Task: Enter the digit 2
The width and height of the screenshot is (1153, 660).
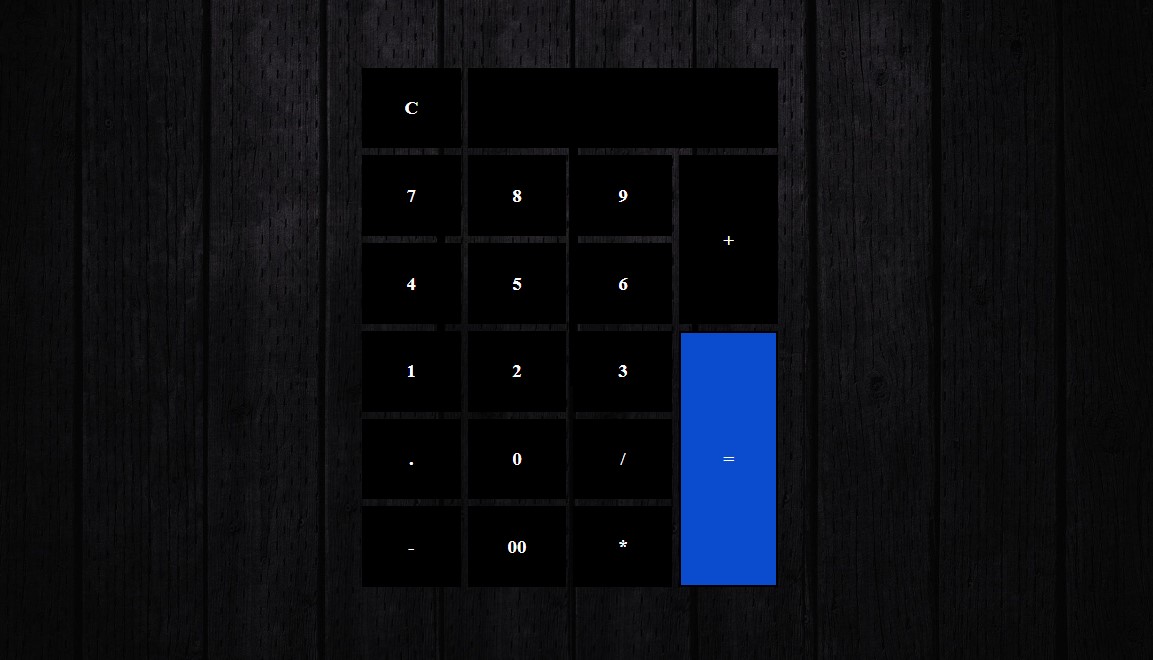Action: pyautogui.click(x=517, y=371)
